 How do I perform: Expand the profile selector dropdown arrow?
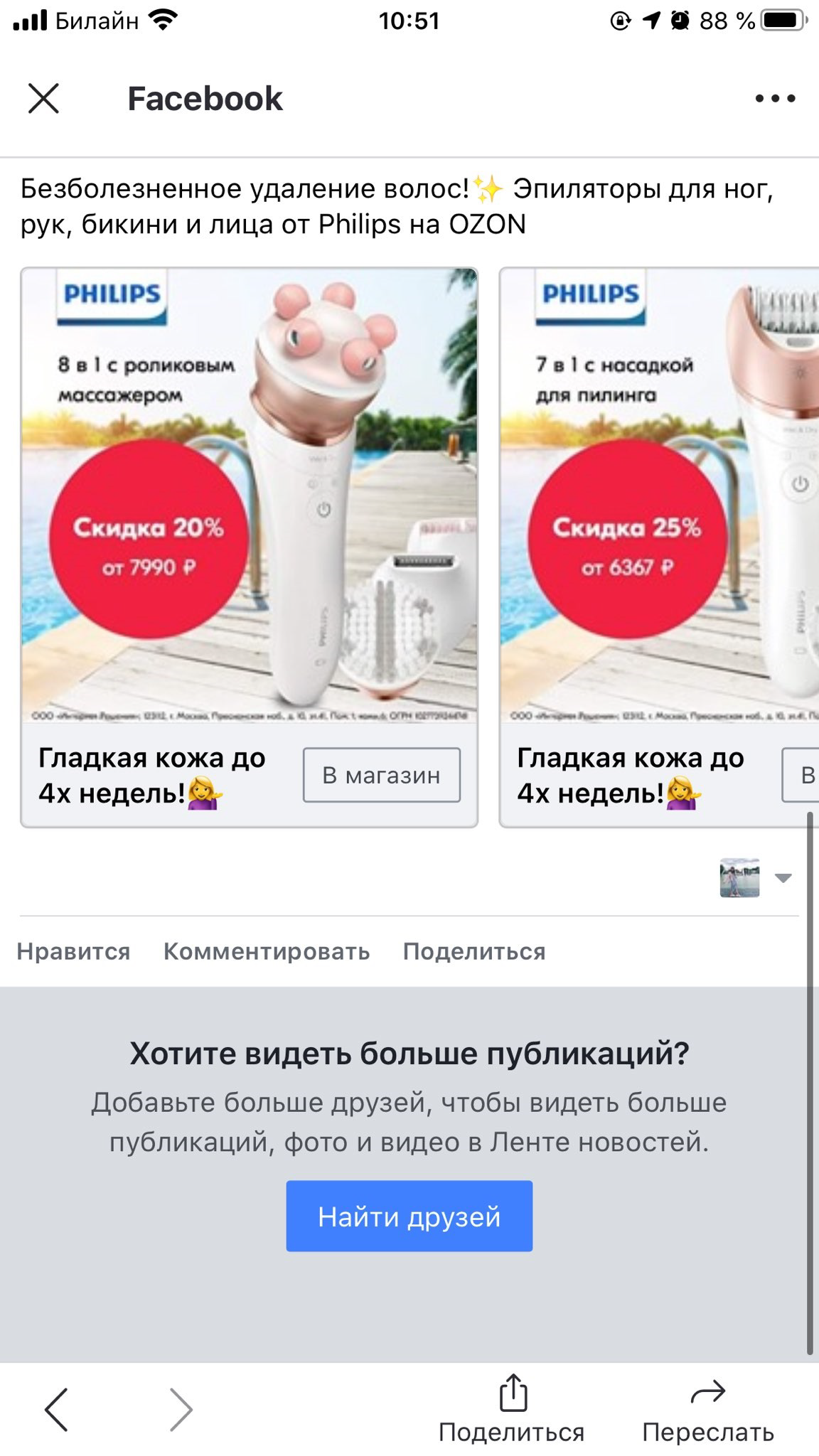[x=783, y=878]
